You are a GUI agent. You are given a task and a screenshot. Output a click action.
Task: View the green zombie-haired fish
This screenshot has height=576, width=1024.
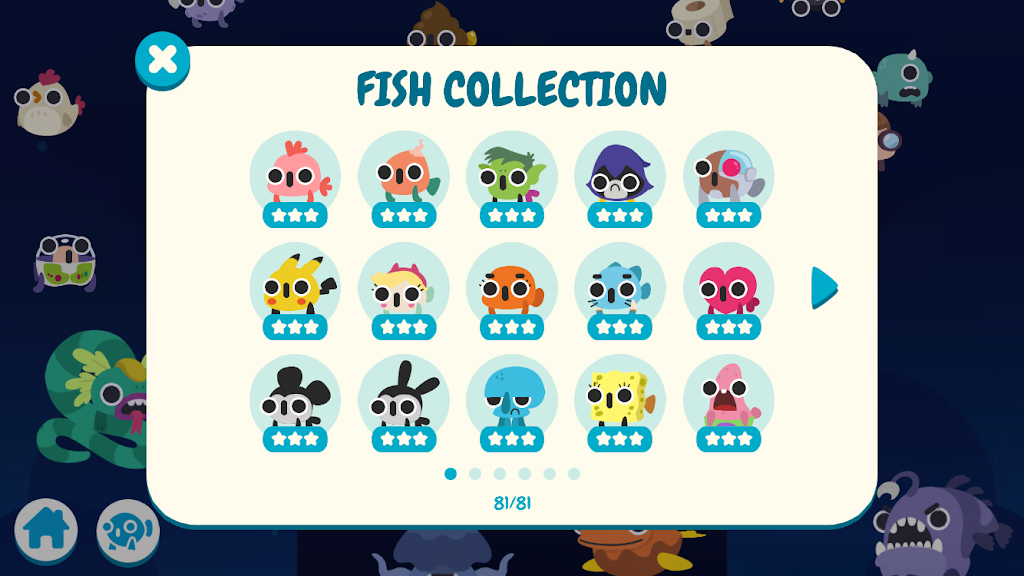point(511,177)
